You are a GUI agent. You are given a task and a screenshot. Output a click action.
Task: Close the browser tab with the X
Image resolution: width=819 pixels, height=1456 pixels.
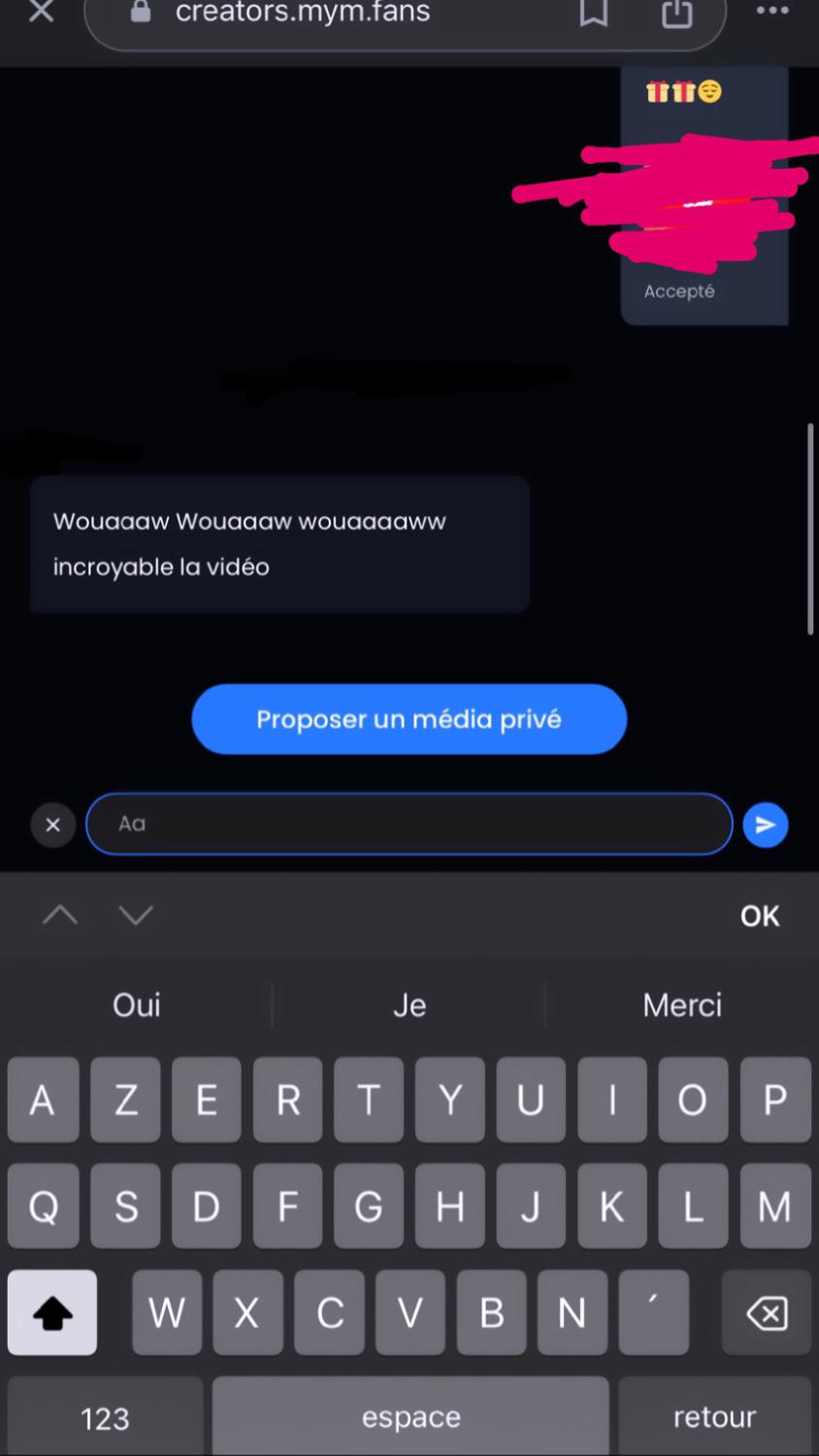[42, 13]
